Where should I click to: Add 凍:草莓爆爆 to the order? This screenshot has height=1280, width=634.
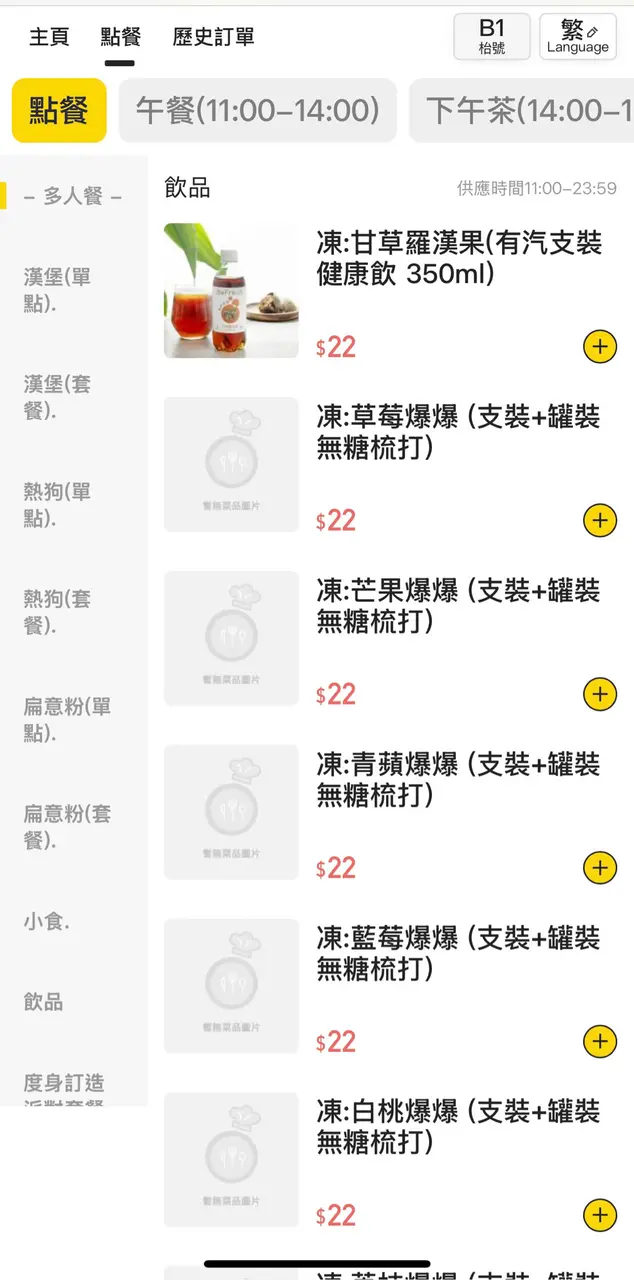point(599,520)
